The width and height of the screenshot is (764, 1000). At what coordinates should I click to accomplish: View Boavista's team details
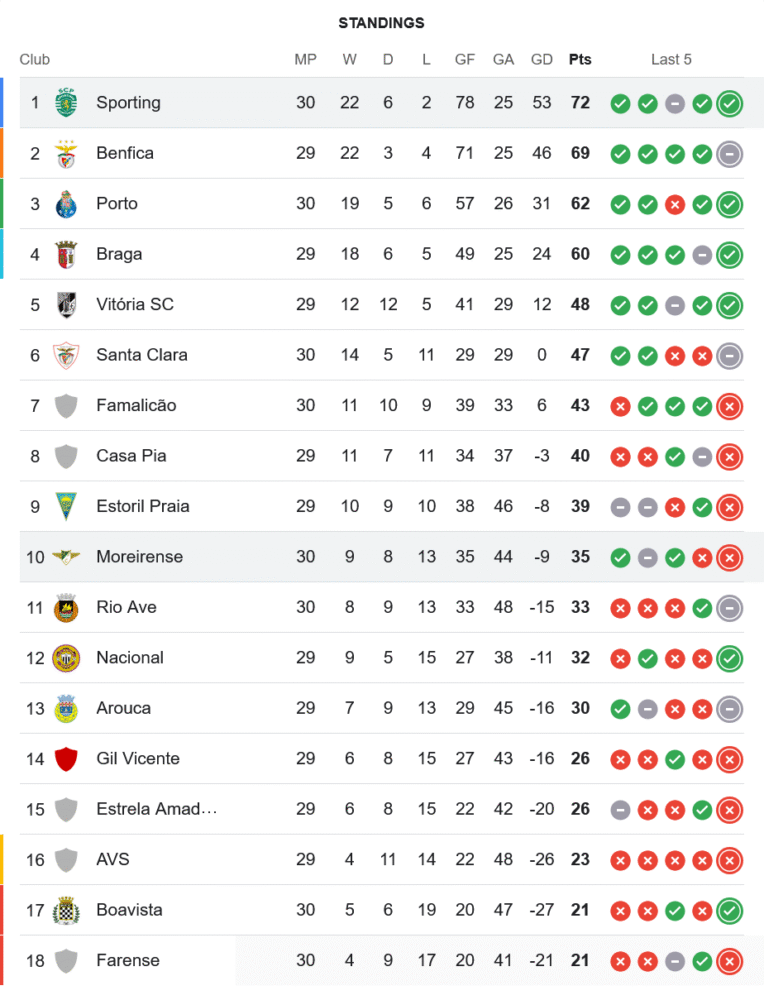click(129, 910)
